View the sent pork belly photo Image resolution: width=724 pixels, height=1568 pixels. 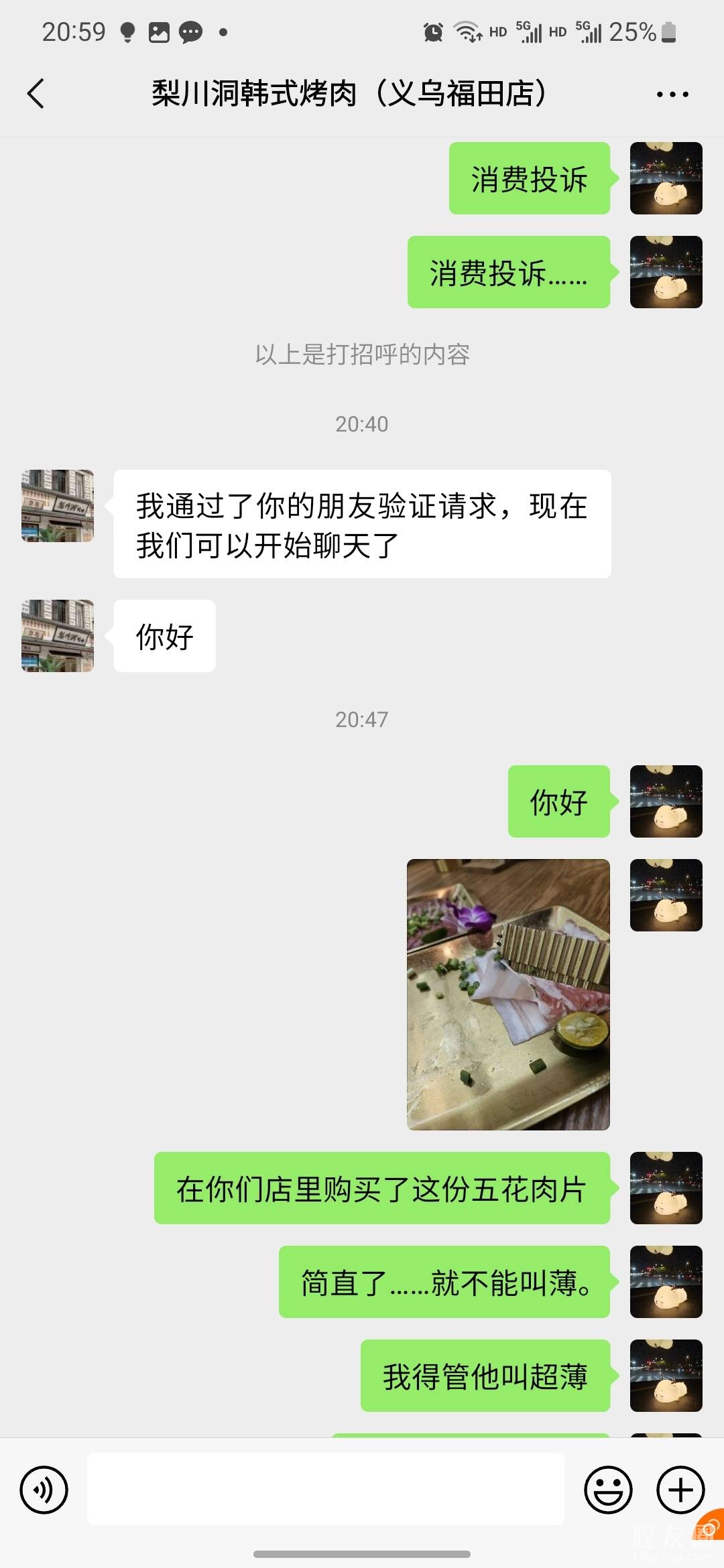click(x=508, y=994)
